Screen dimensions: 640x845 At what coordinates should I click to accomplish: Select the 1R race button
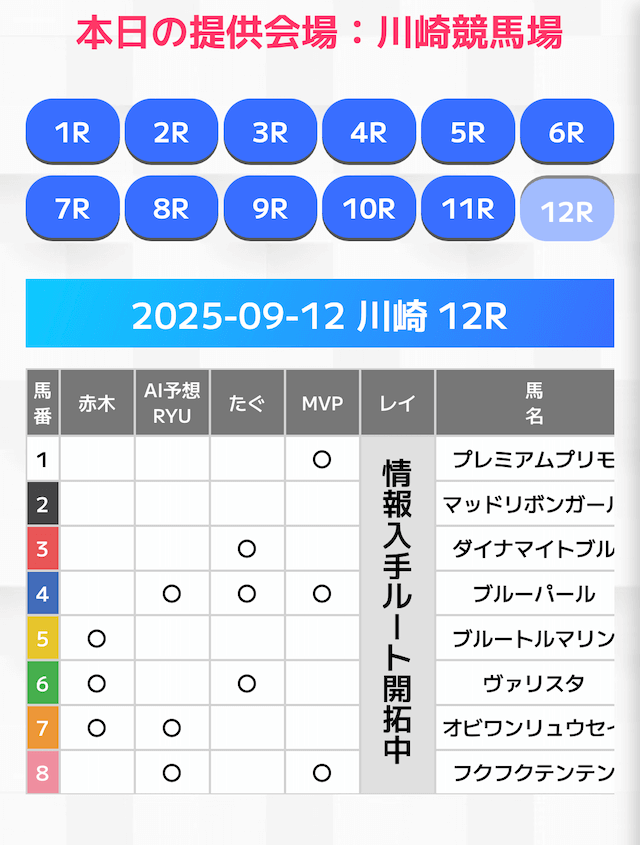point(73,132)
